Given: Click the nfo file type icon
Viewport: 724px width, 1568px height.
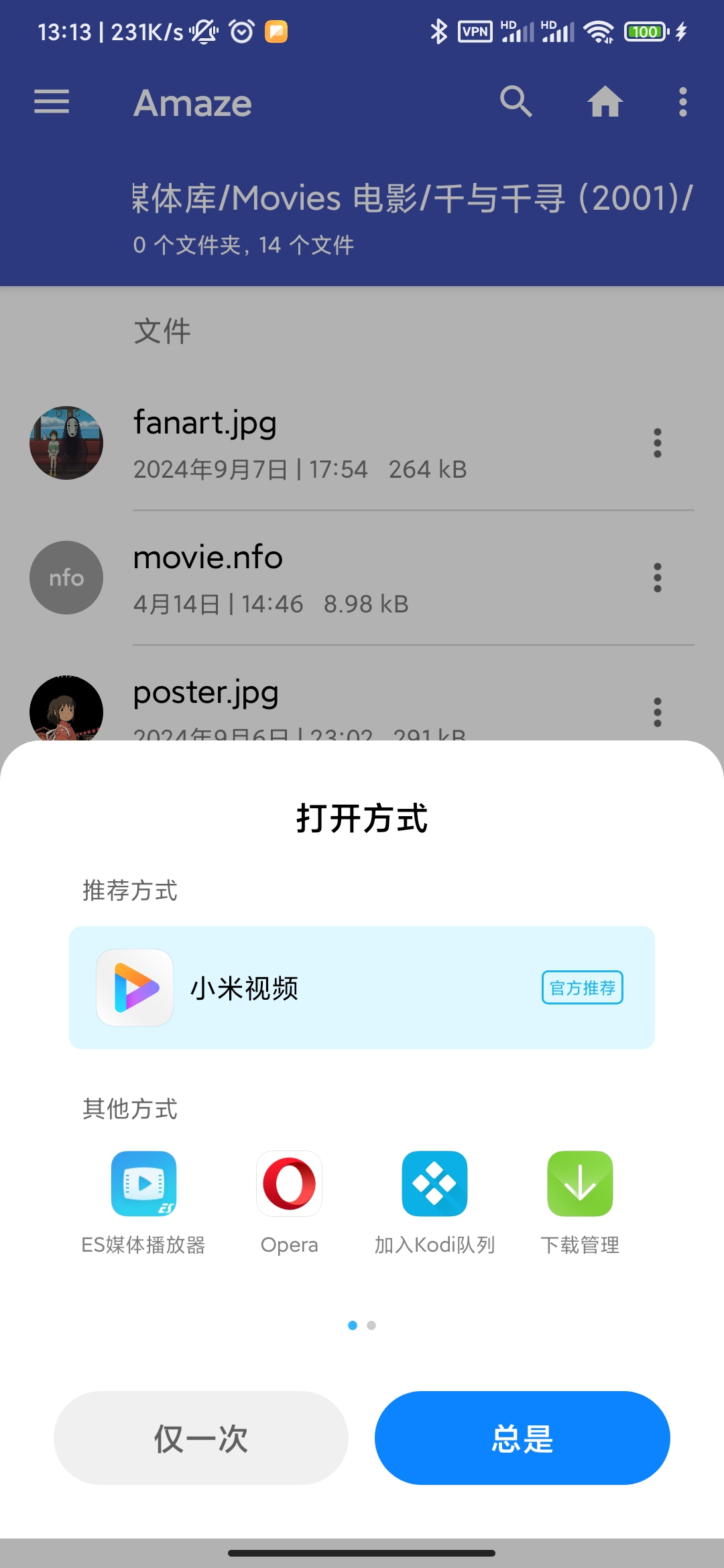Looking at the screenshot, I should coord(65,578).
